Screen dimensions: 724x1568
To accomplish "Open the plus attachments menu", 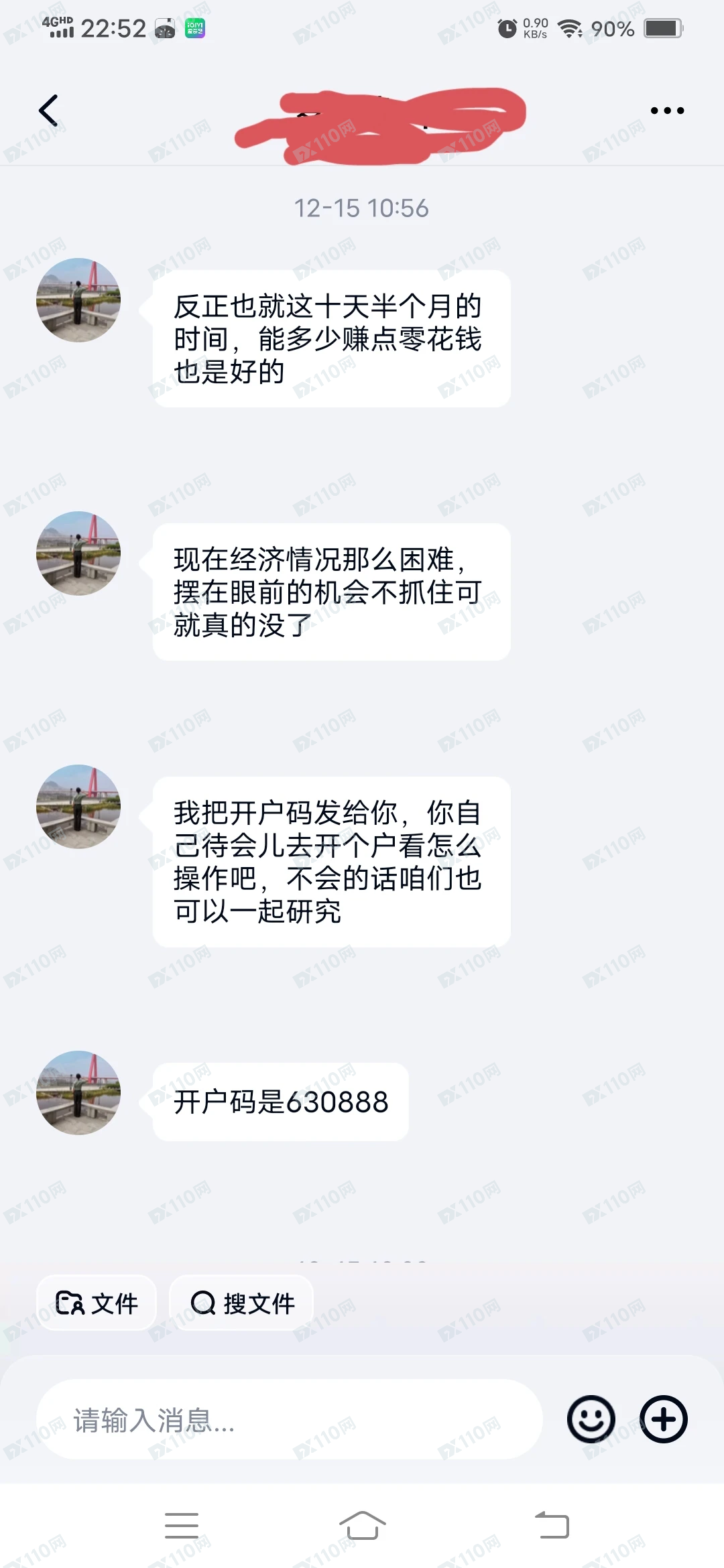I will [x=664, y=1419].
